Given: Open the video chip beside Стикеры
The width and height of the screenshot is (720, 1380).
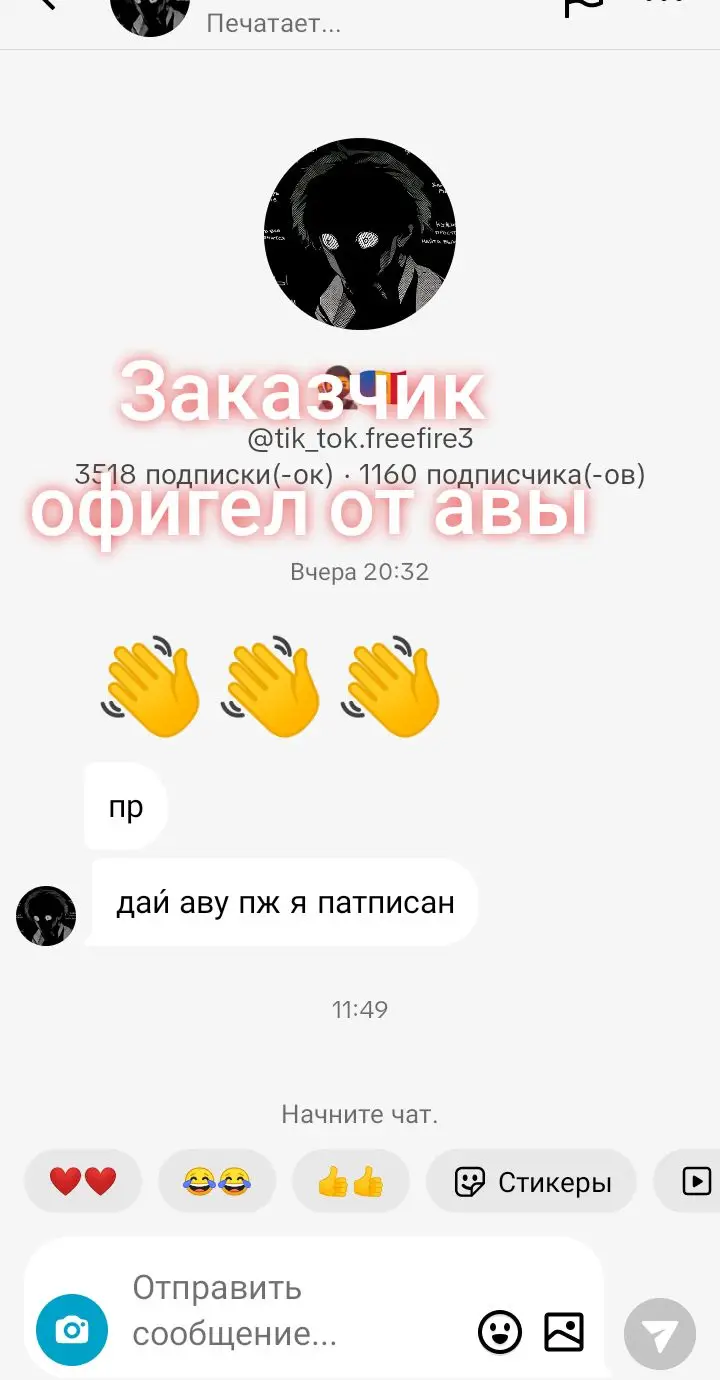Looking at the screenshot, I should coord(690,1181).
